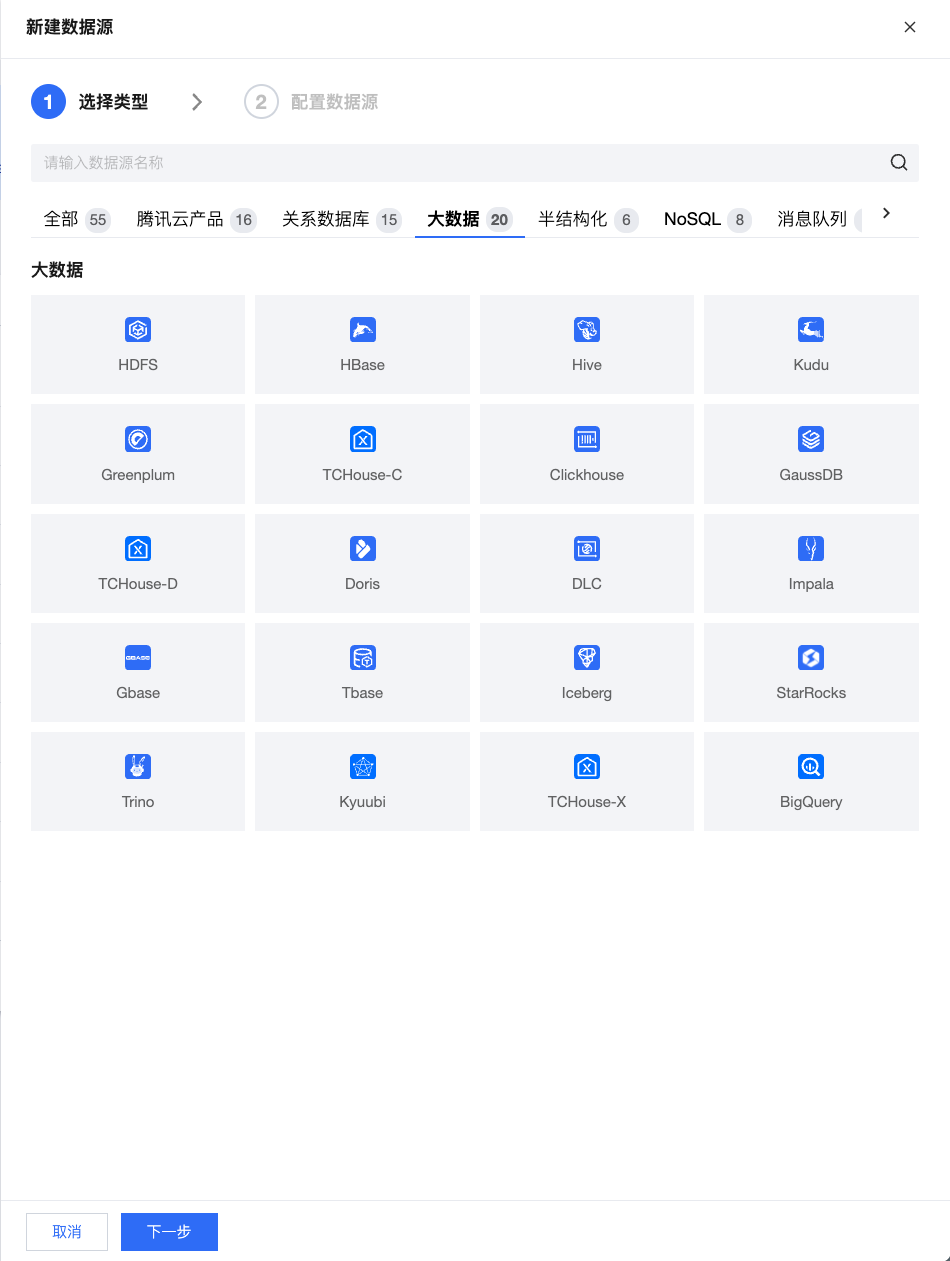
Task: Select the HDFS data source
Action: (138, 344)
